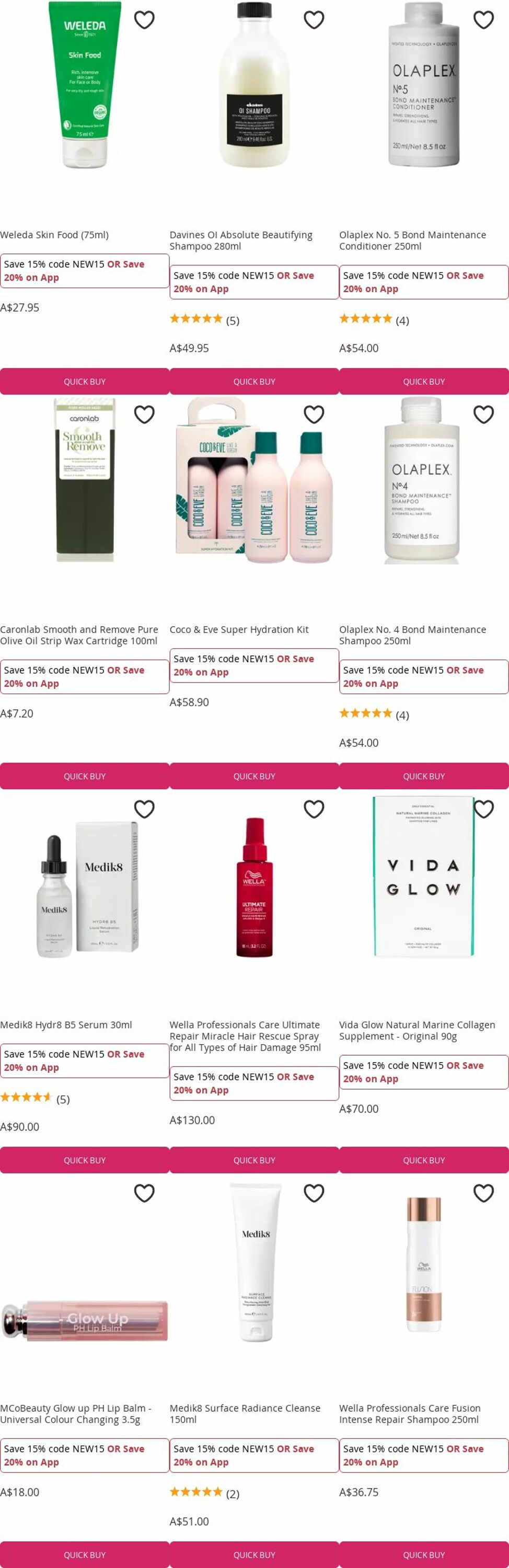Image resolution: width=509 pixels, height=1568 pixels.
Task: Quick buy Davines OI Absolute Beautifying Shampoo
Action: [x=254, y=381]
